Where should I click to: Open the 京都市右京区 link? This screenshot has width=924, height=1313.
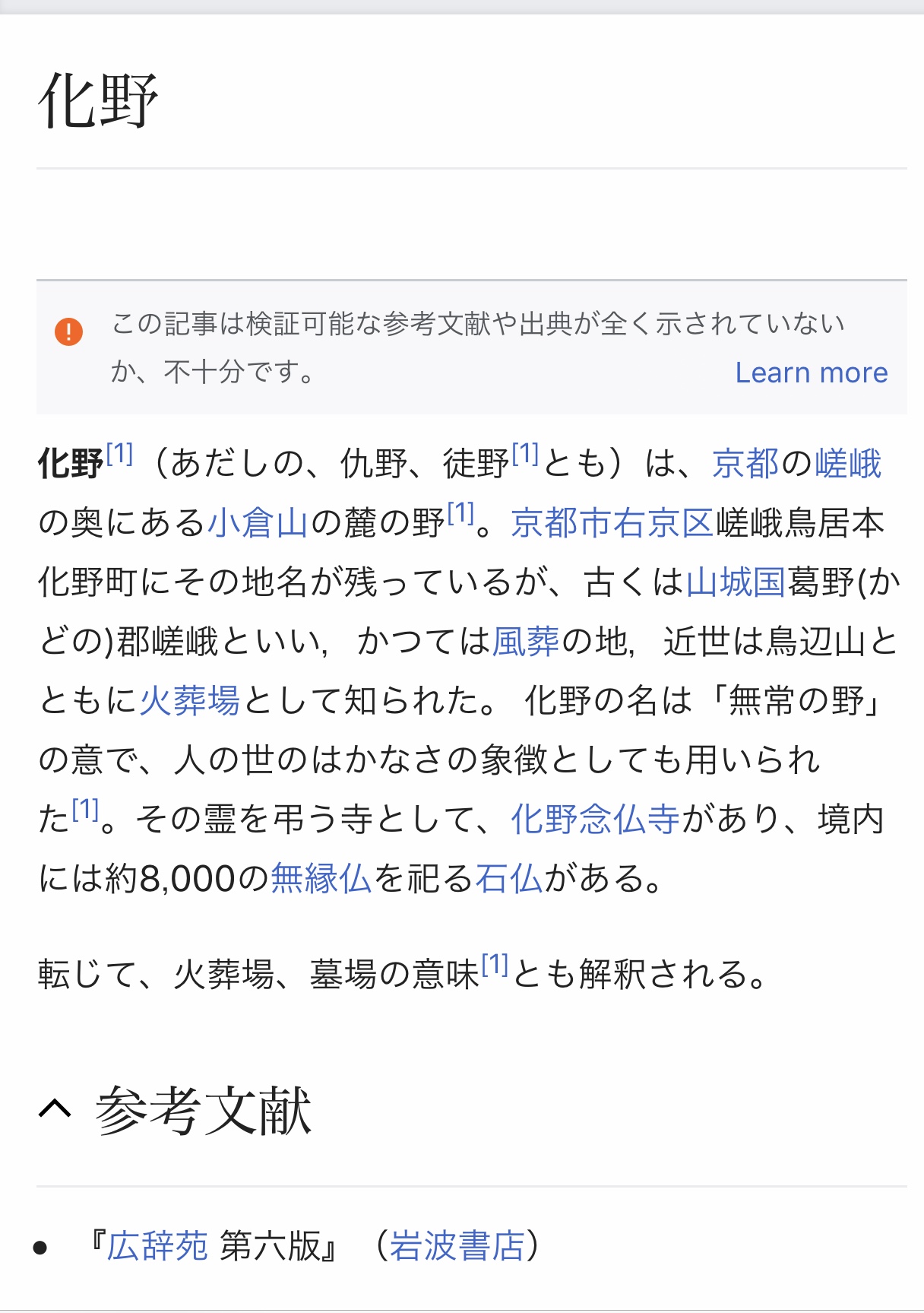(x=612, y=522)
